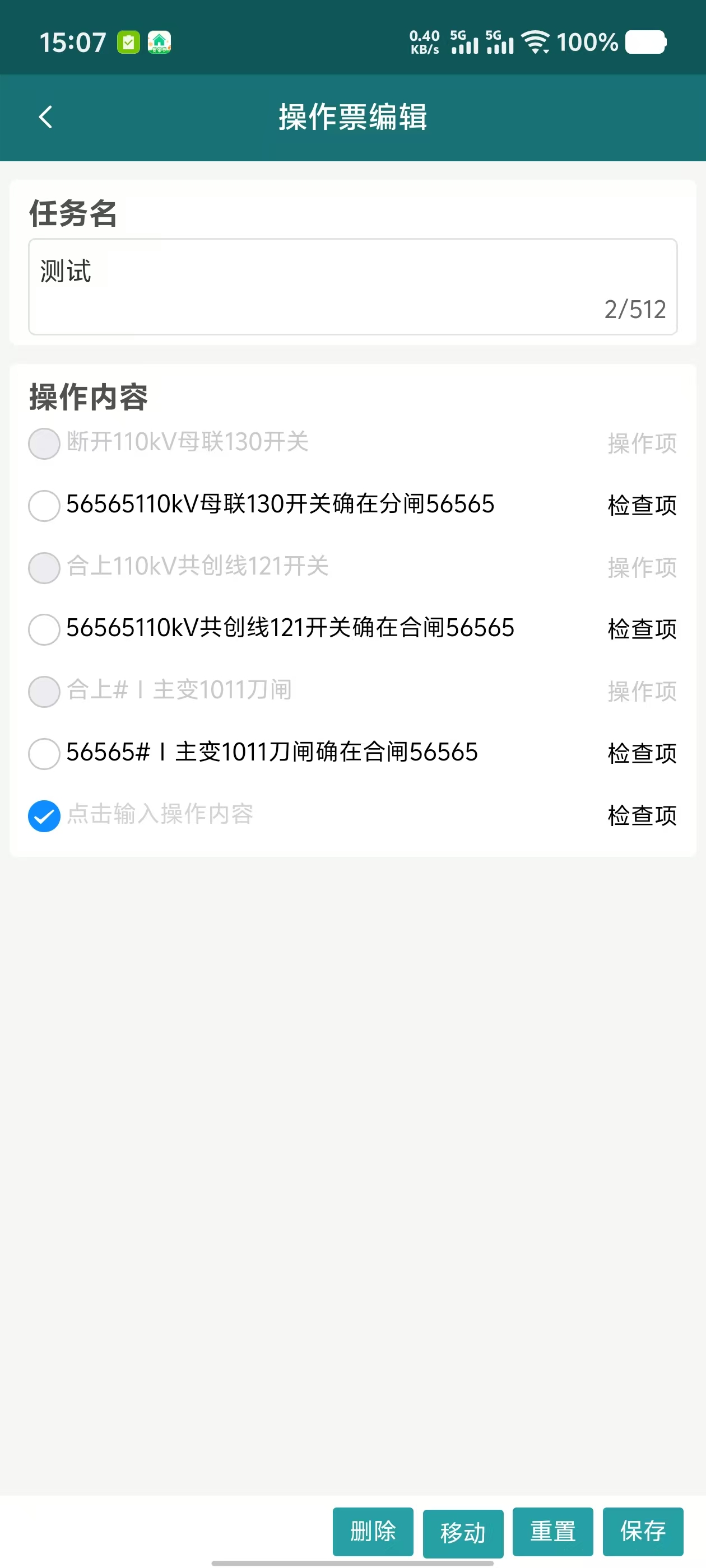Tap the 0.40 KB/s network speed indicator
The height and width of the screenshot is (1568, 706).
tap(424, 41)
